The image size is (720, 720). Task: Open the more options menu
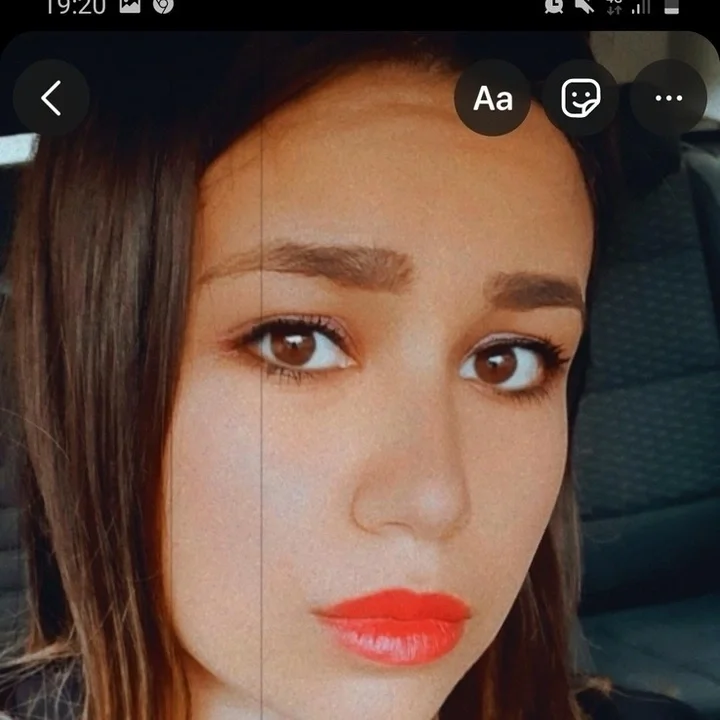(x=668, y=98)
